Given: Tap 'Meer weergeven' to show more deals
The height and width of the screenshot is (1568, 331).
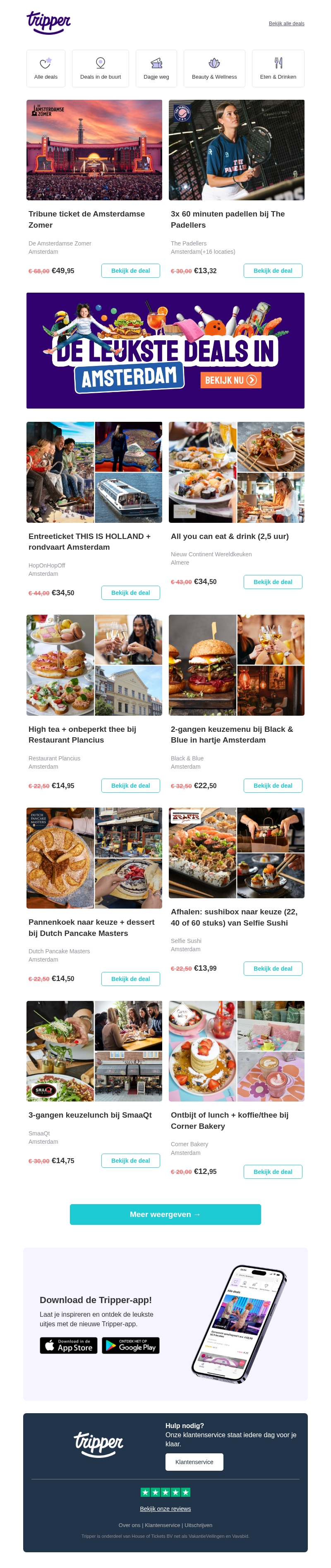Looking at the screenshot, I should click(165, 1214).
